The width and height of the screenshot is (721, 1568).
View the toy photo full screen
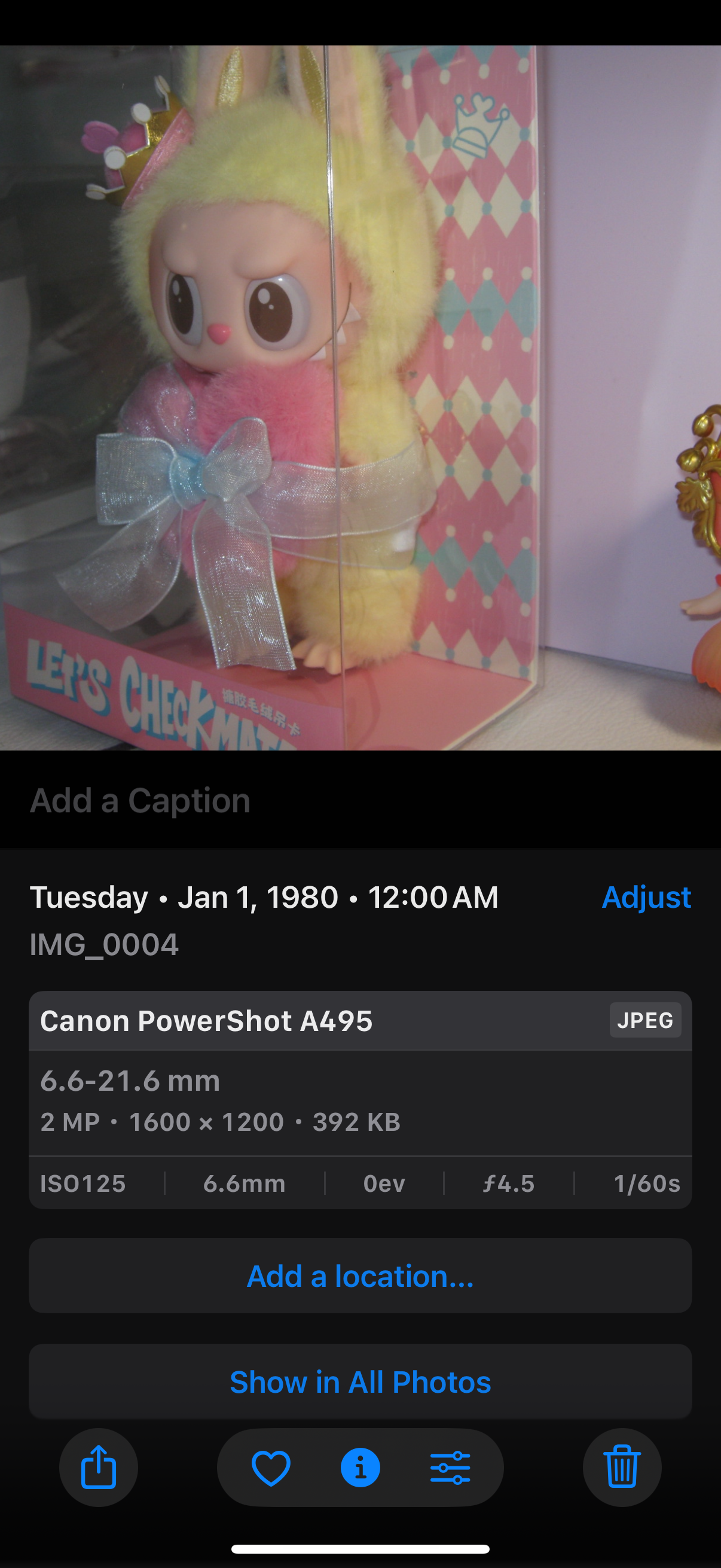pos(360,398)
